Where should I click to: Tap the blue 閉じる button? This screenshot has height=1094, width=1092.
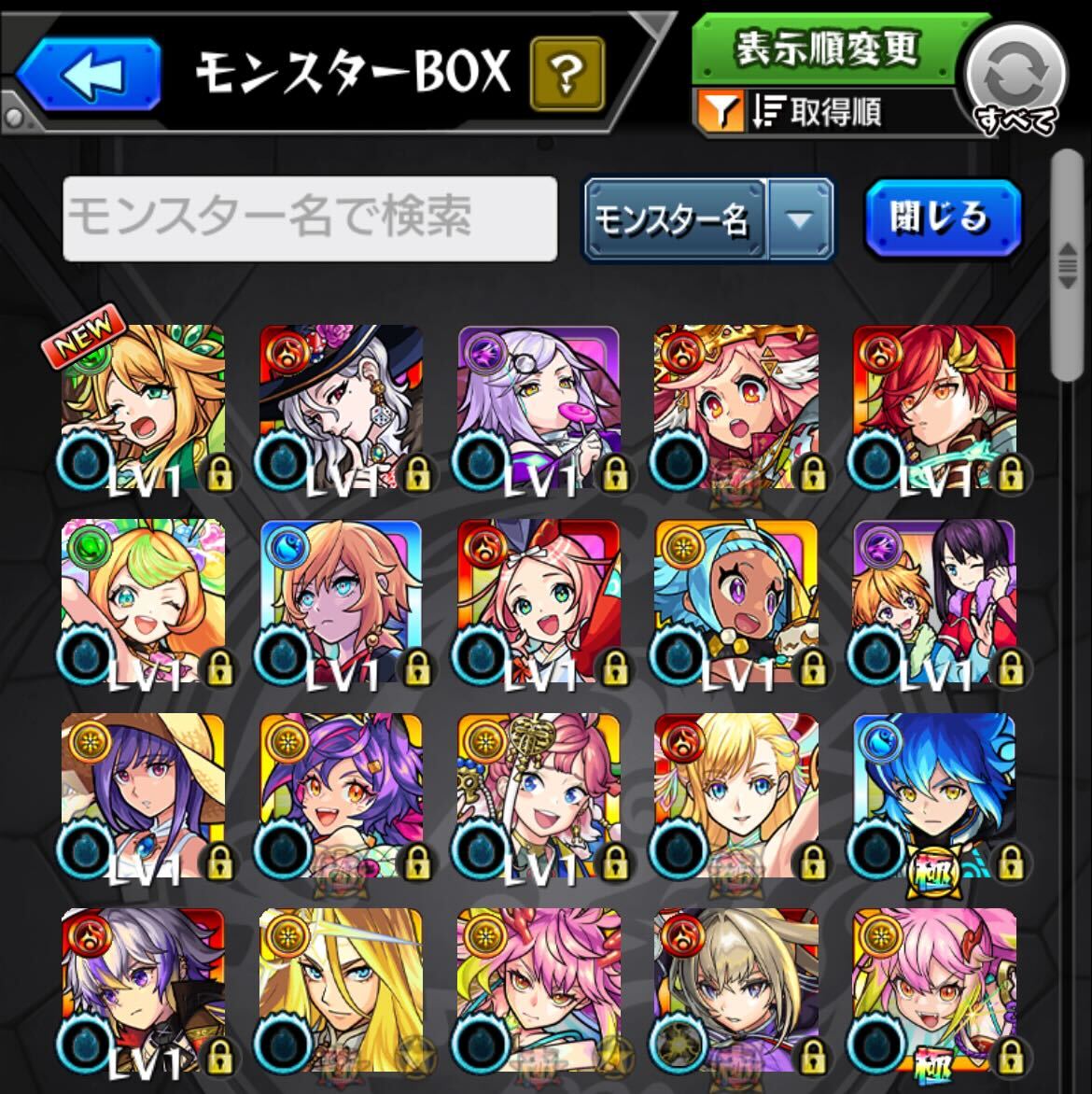coord(943,218)
